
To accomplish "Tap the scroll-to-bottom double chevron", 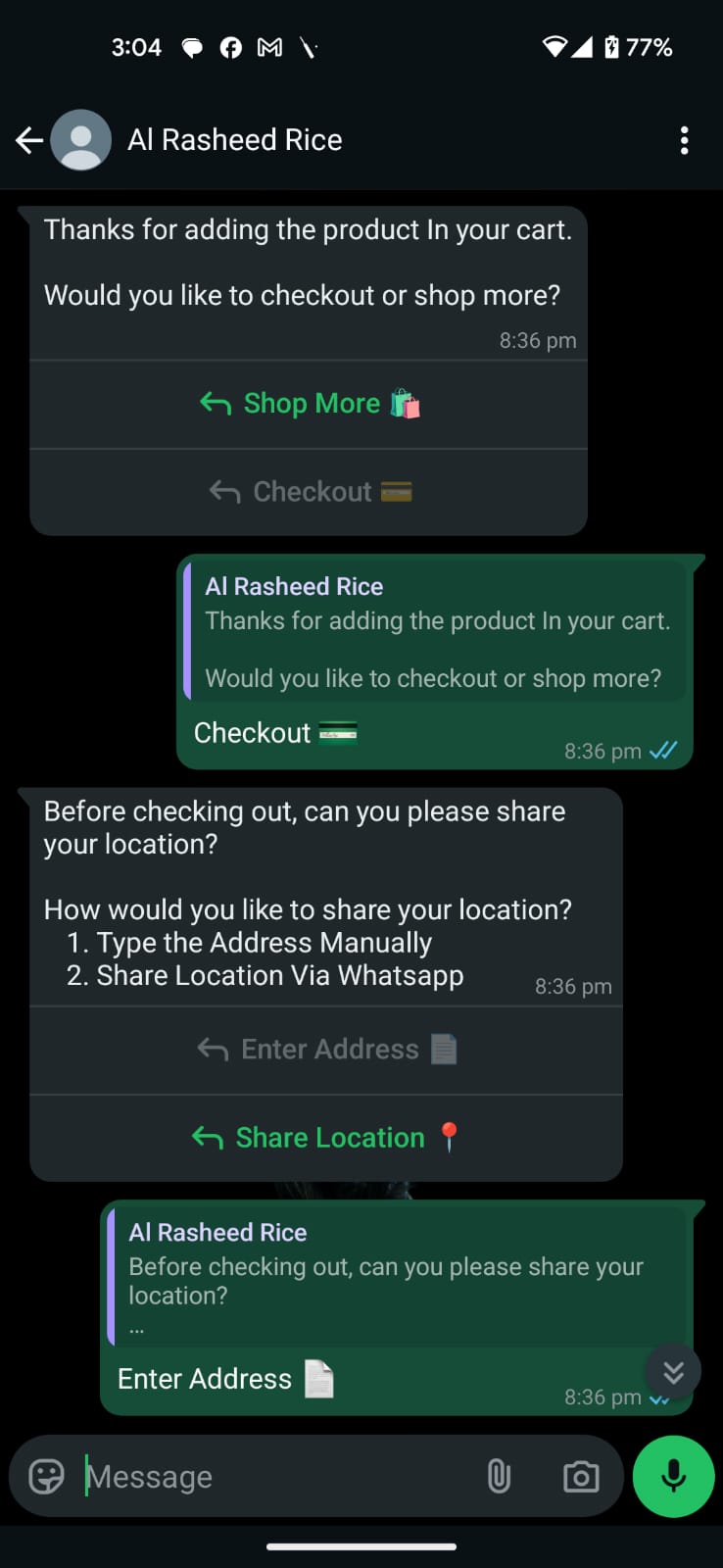I will pyautogui.click(x=673, y=1372).
